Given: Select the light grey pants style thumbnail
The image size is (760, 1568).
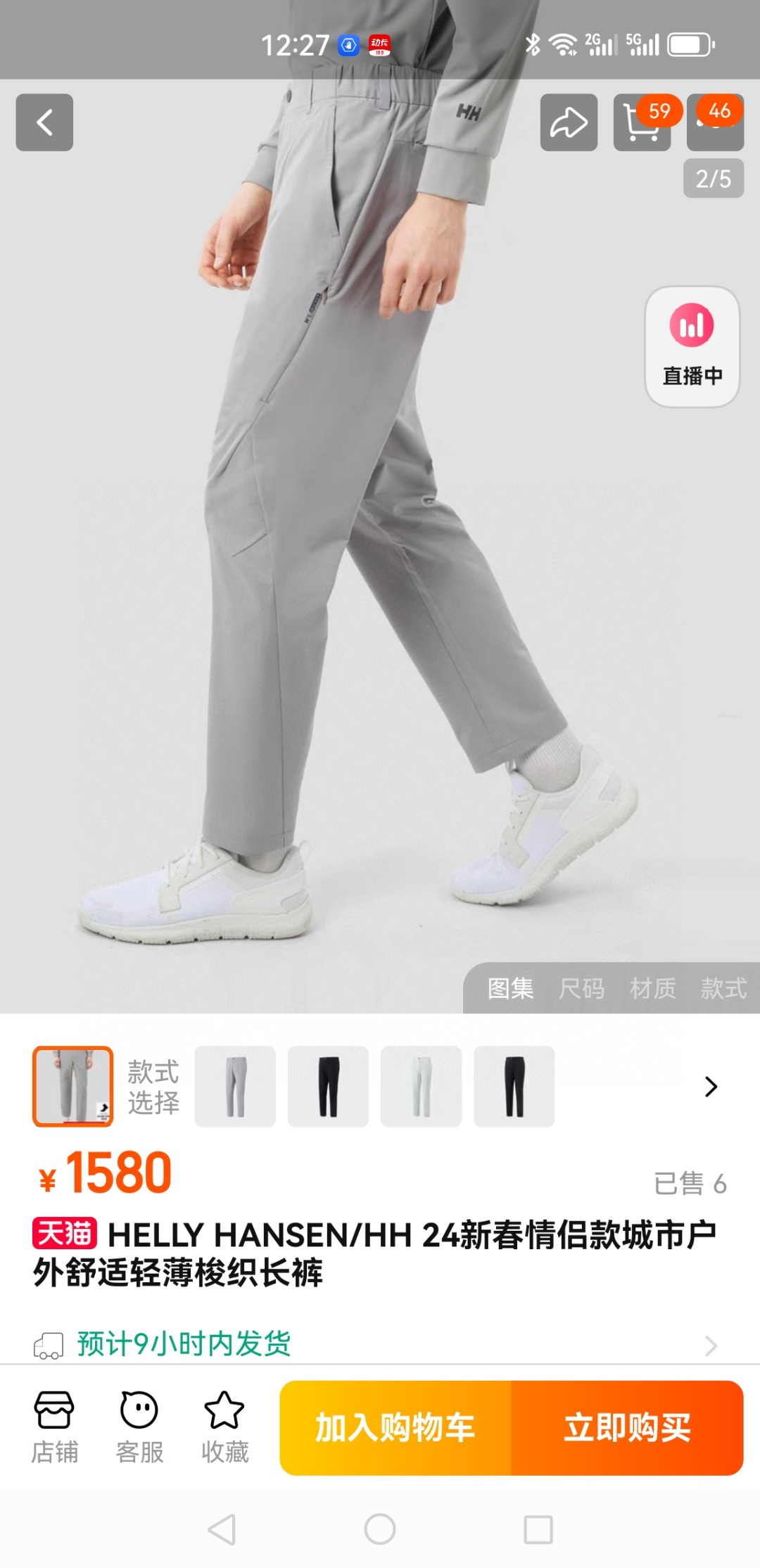Looking at the screenshot, I should click(x=235, y=1087).
